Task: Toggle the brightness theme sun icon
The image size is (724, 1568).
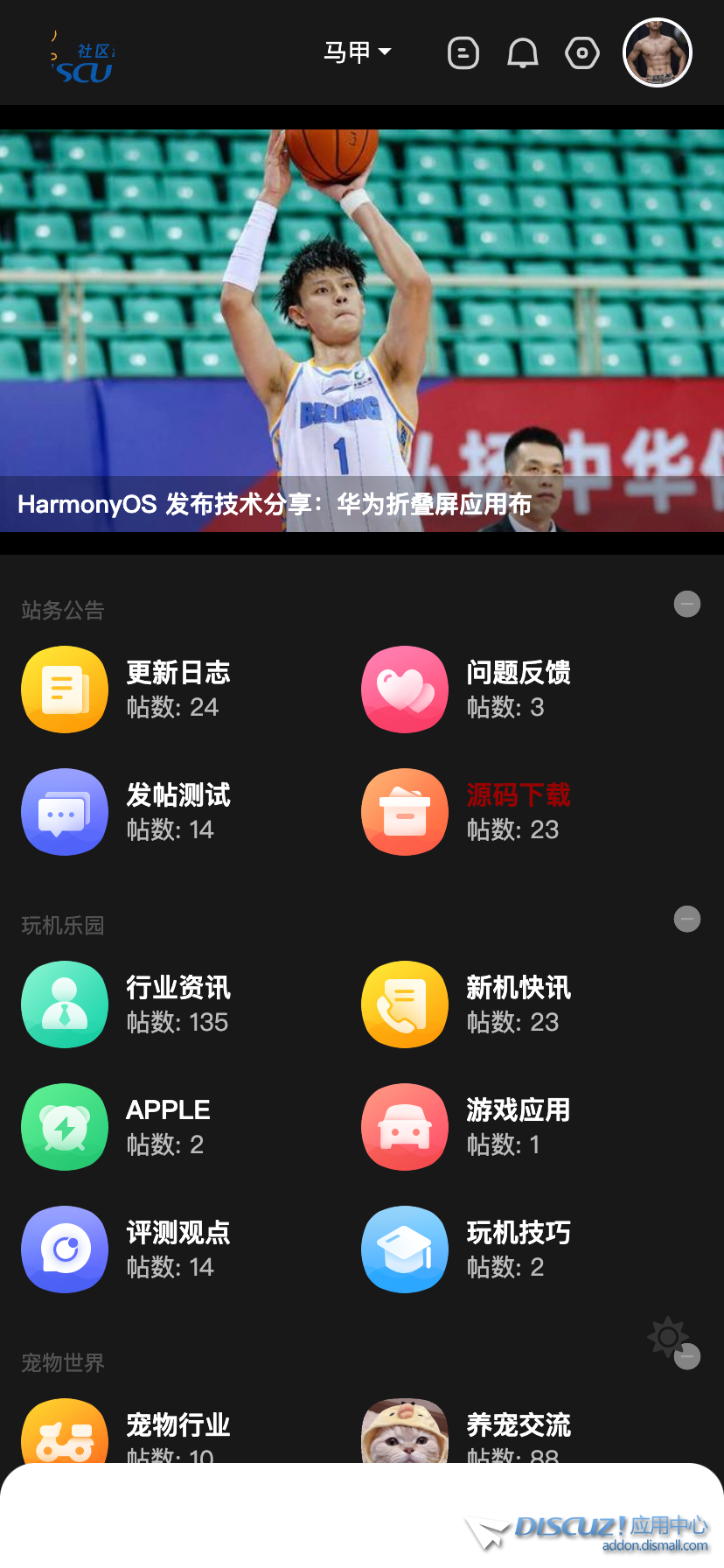Action: tap(667, 1336)
